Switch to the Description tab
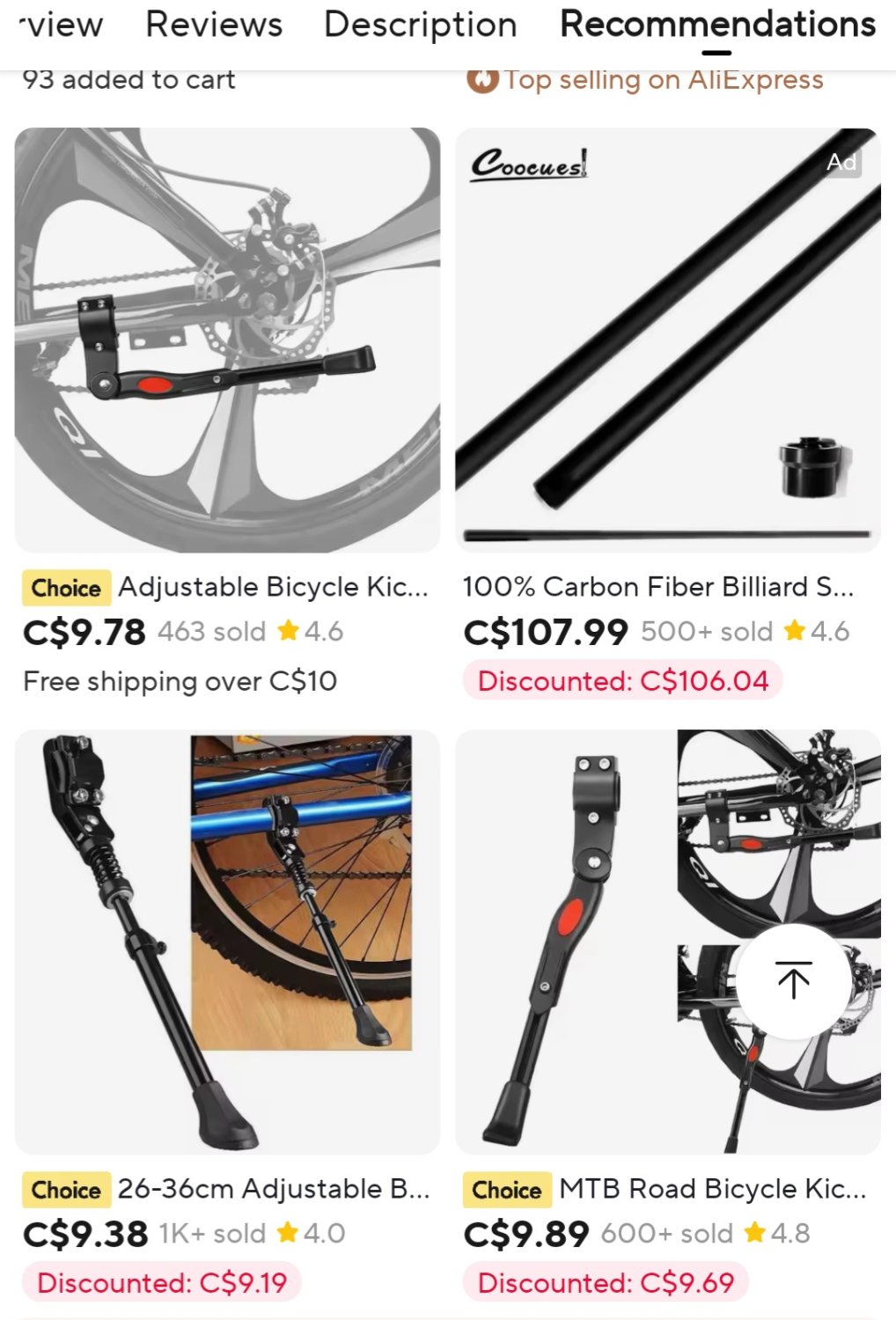Viewport: 896px width, 1320px height. point(420,25)
